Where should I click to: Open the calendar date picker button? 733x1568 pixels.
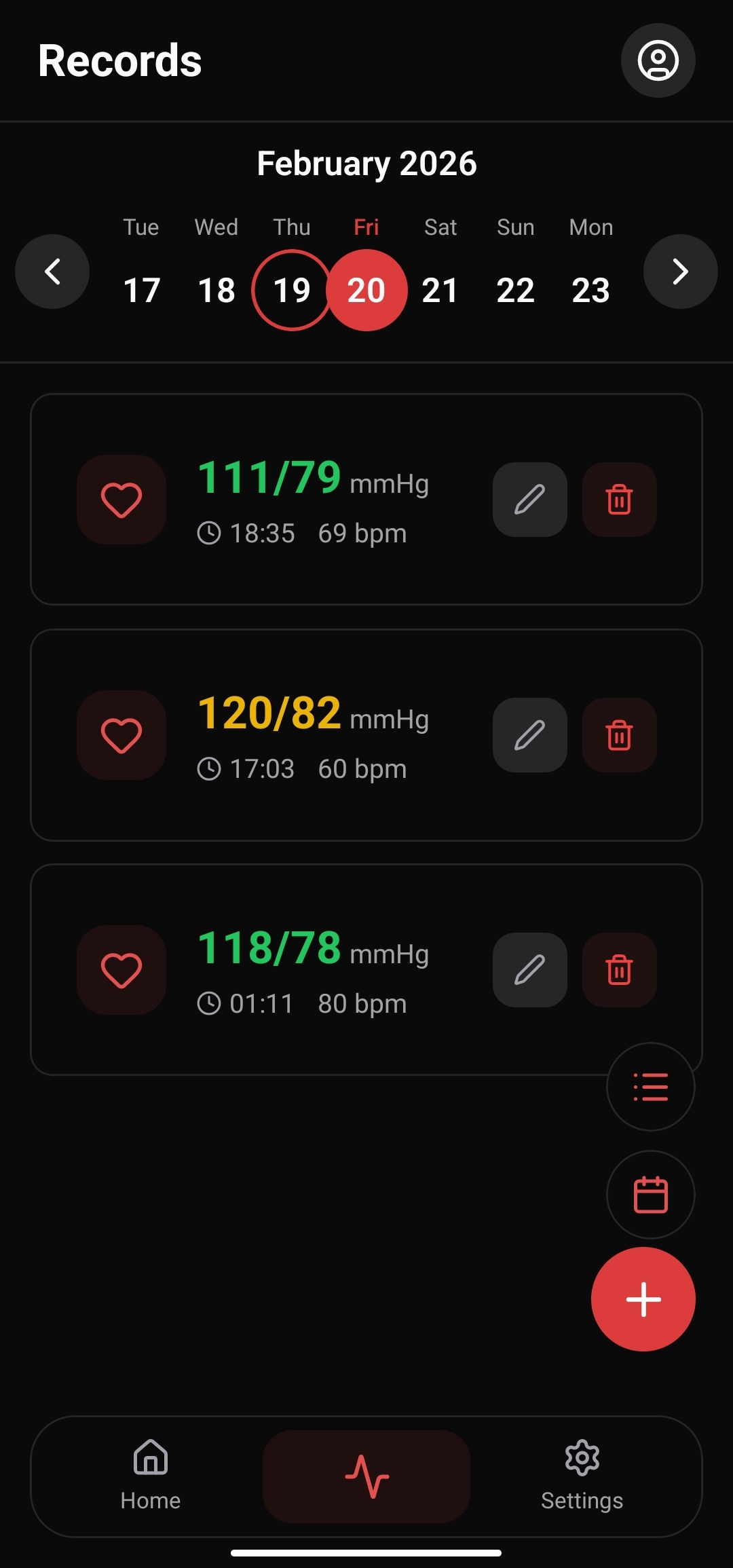coord(650,1195)
